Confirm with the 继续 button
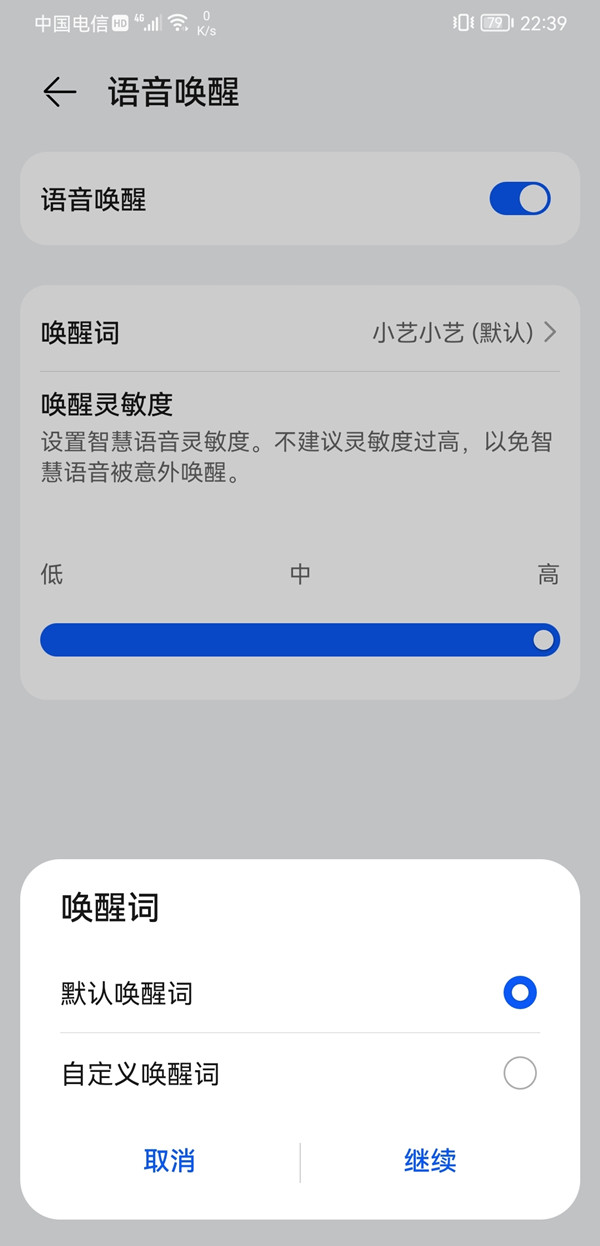The image size is (600, 1246). (x=430, y=1161)
